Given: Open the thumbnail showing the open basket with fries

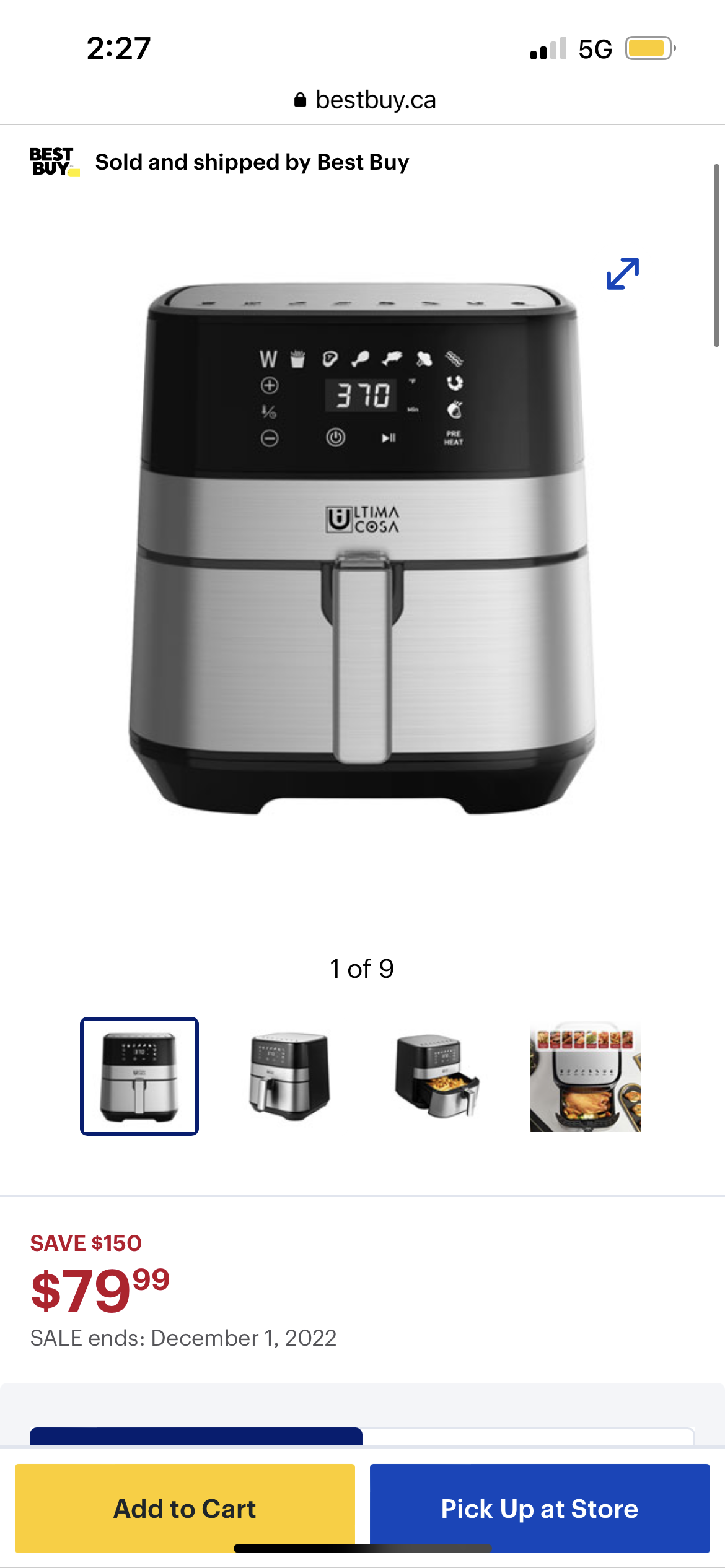Looking at the screenshot, I should (x=437, y=1076).
